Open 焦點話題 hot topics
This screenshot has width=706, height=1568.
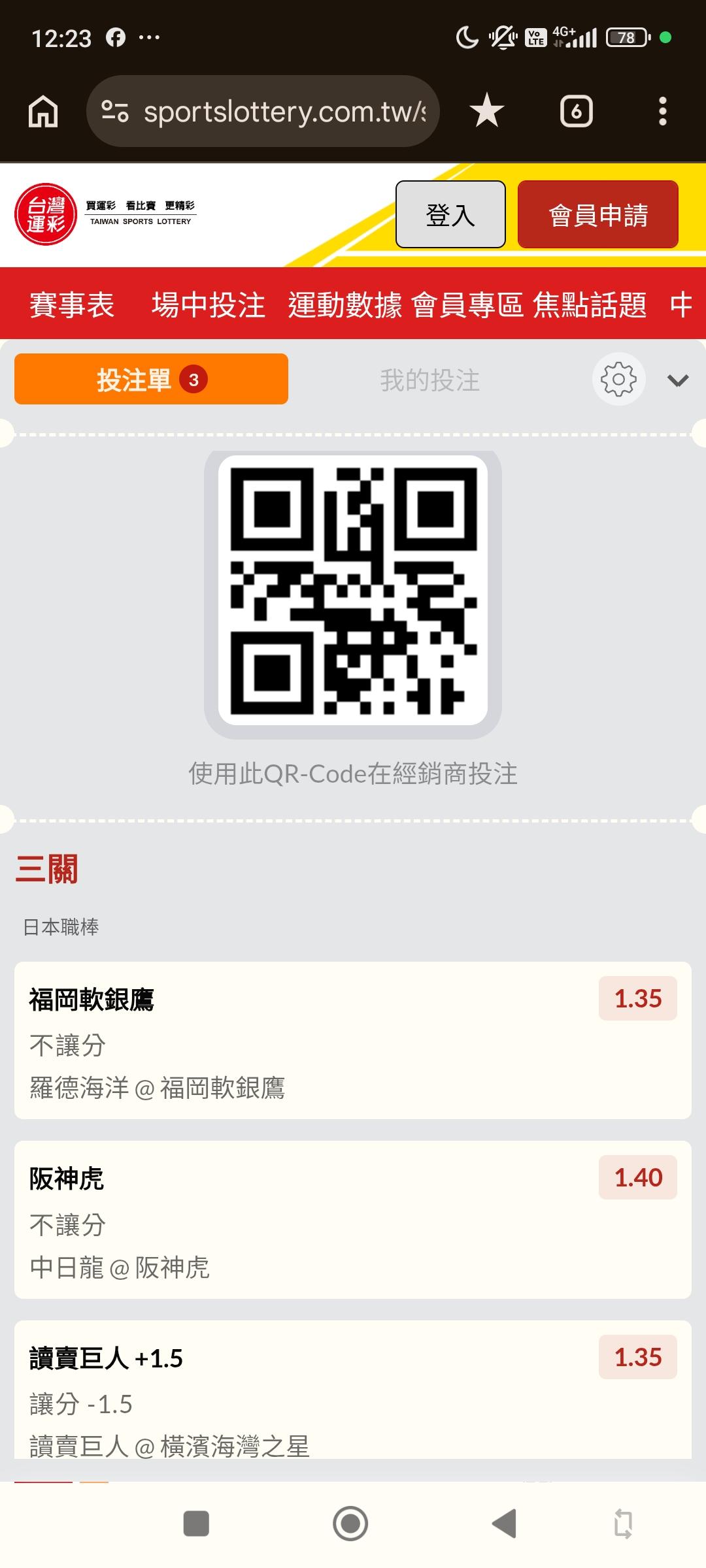pos(590,304)
